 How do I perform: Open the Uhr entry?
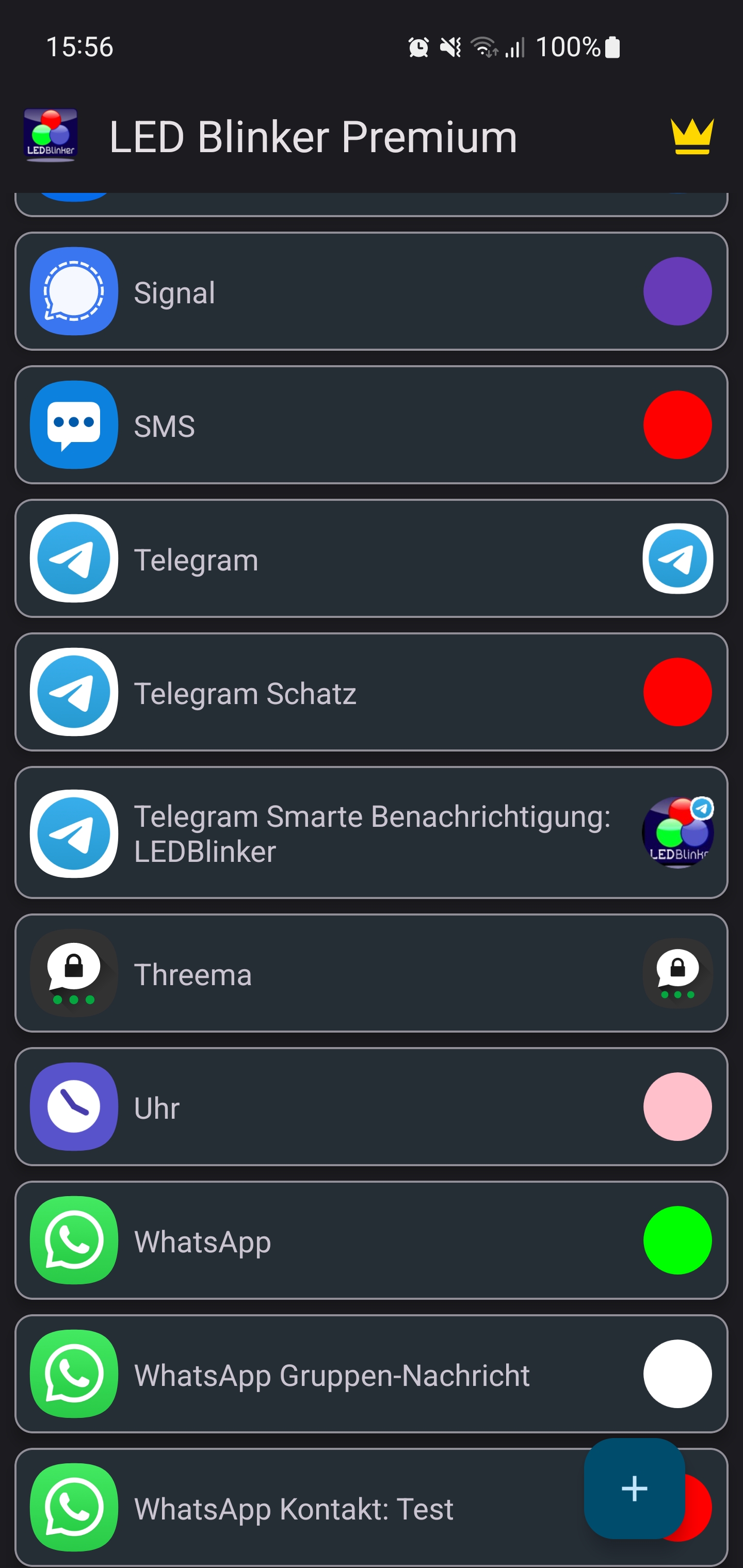(372, 1106)
